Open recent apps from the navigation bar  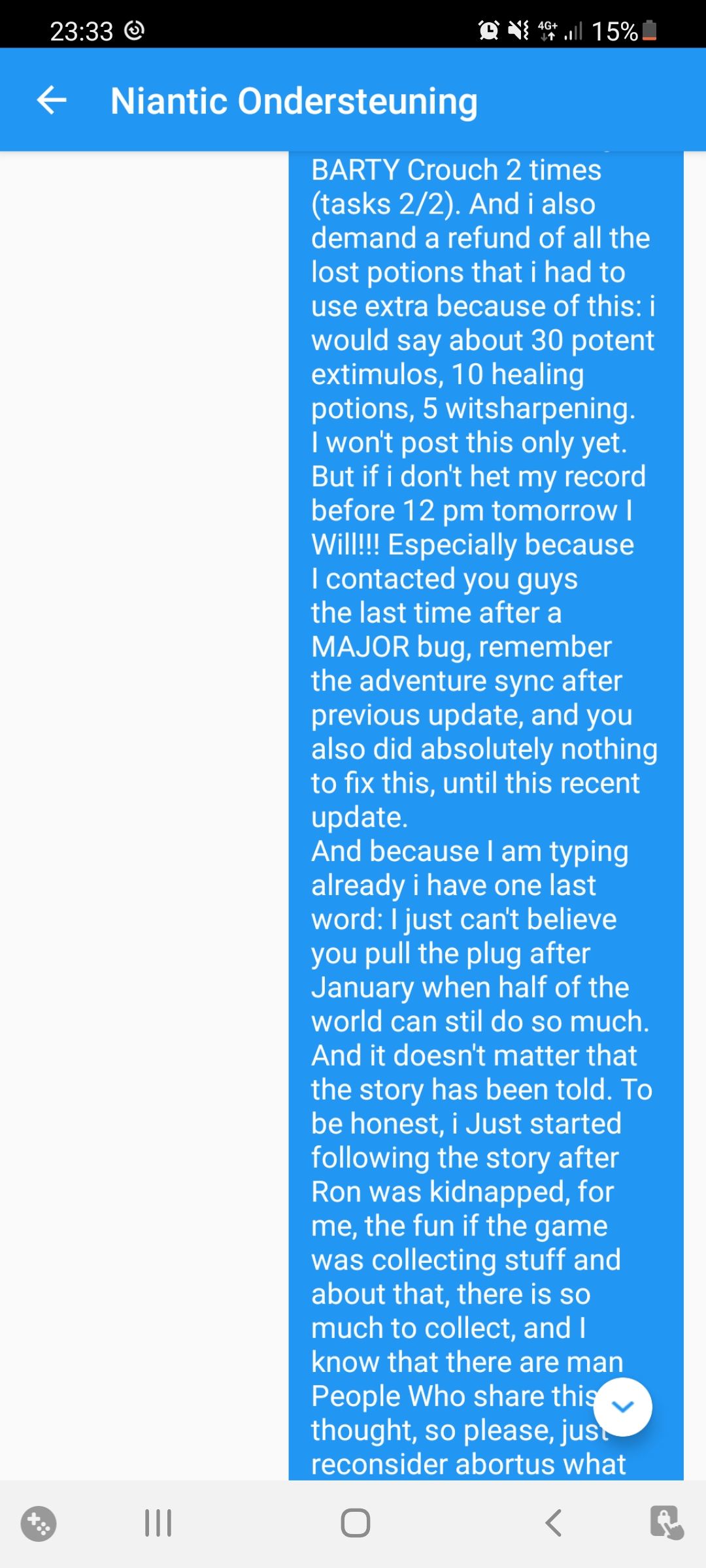point(158,1523)
